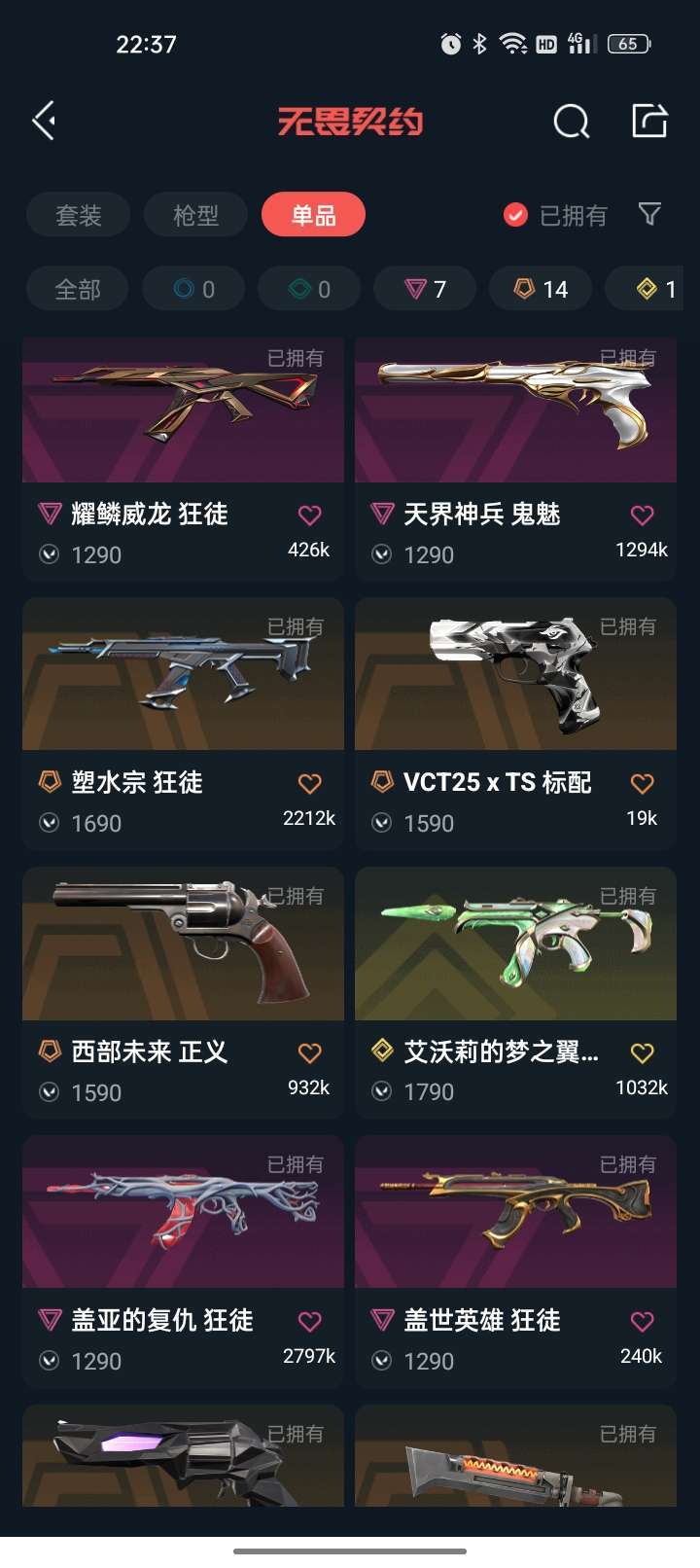The image size is (700, 1568).
Task: Favorite the 西部未来 正义 revolver skin
Action: pyautogui.click(x=309, y=1052)
